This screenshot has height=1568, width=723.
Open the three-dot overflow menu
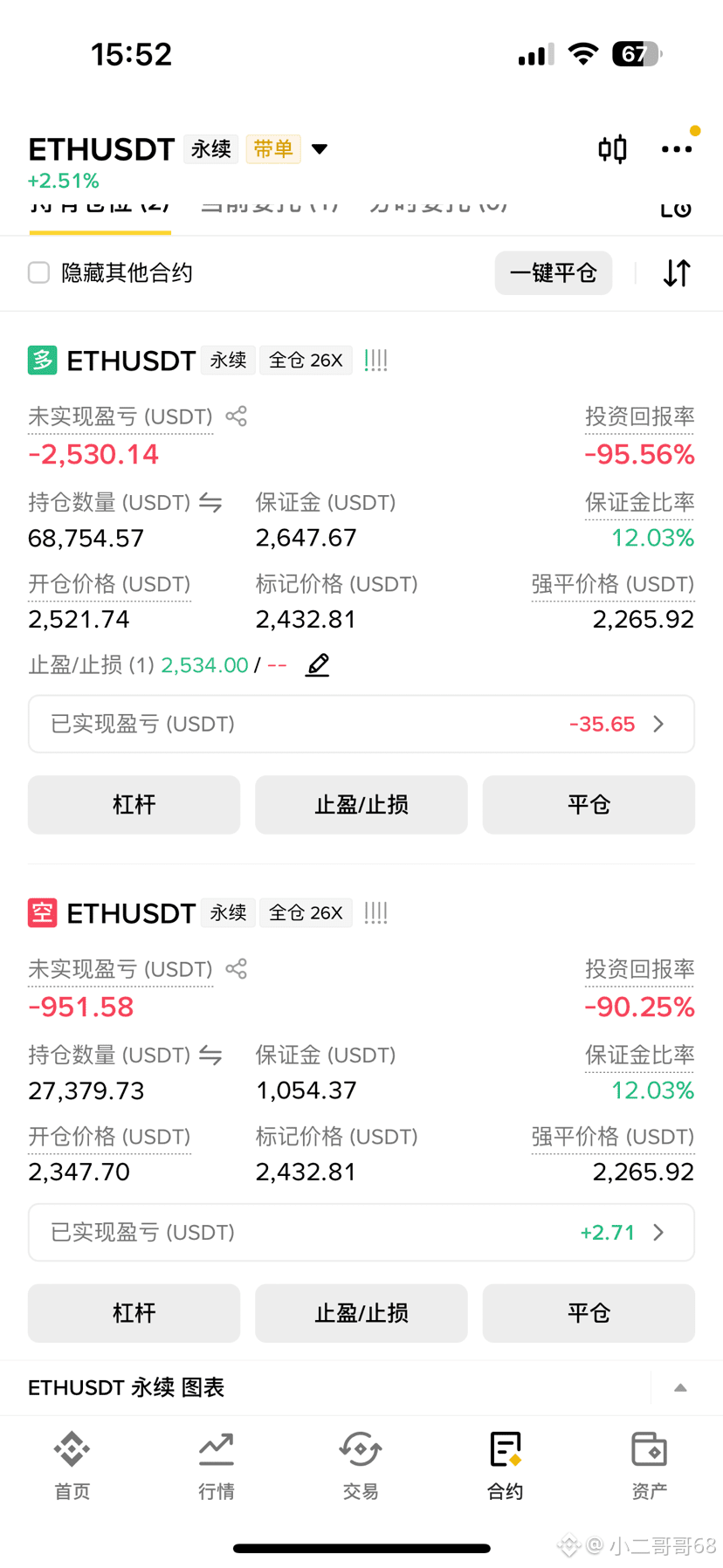(677, 149)
